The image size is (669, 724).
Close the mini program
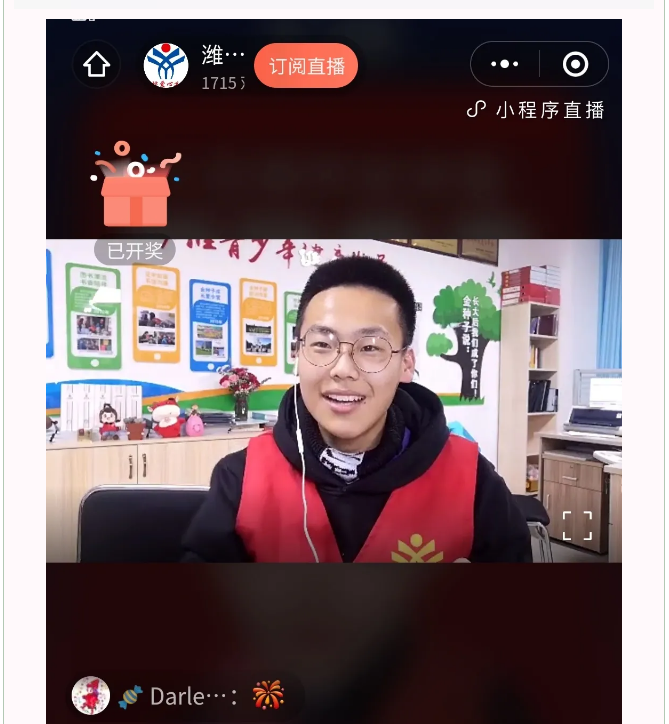point(575,64)
